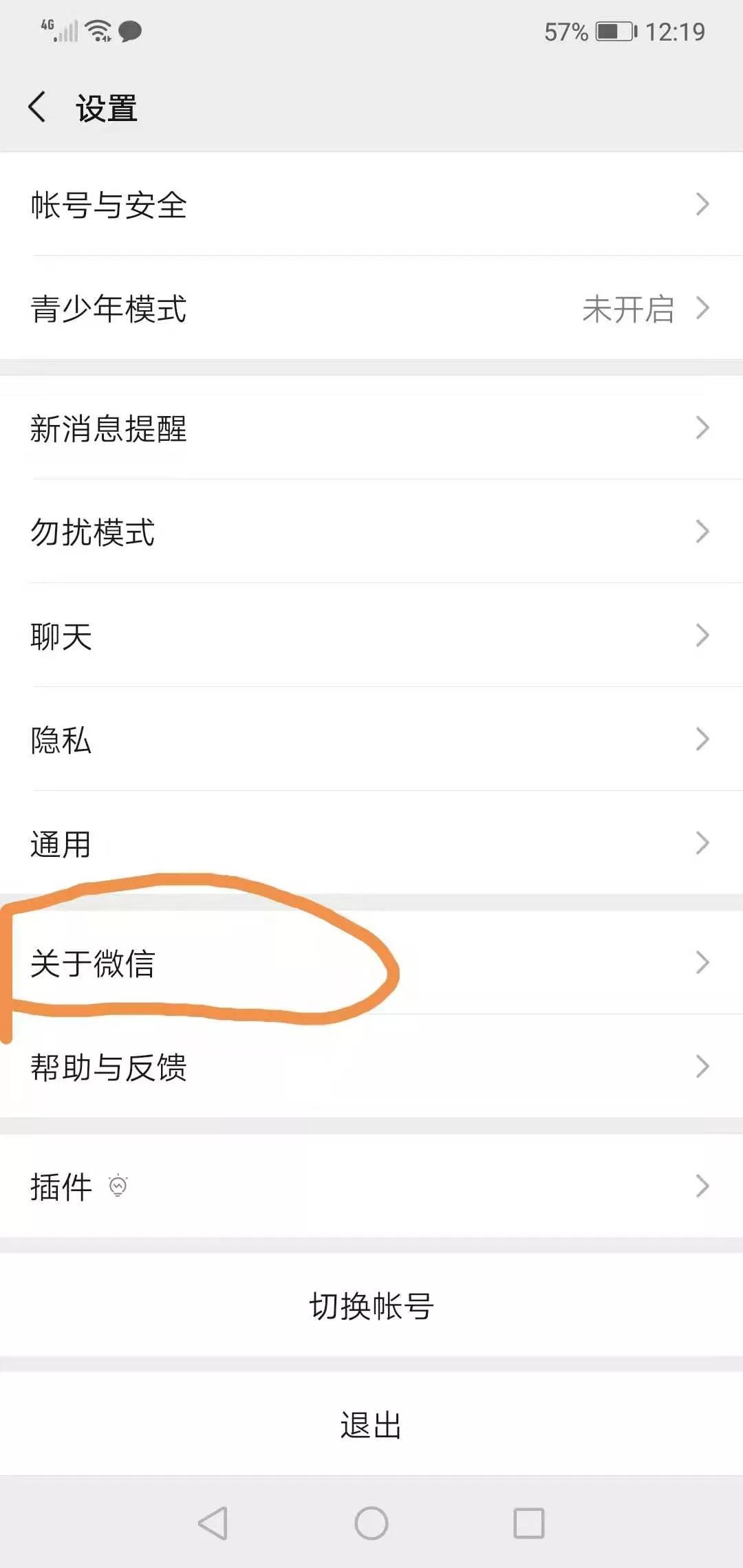Expand 通用 via its chevron
The width and height of the screenshot is (743, 1568).
pyautogui.click(x=702, y=842)
